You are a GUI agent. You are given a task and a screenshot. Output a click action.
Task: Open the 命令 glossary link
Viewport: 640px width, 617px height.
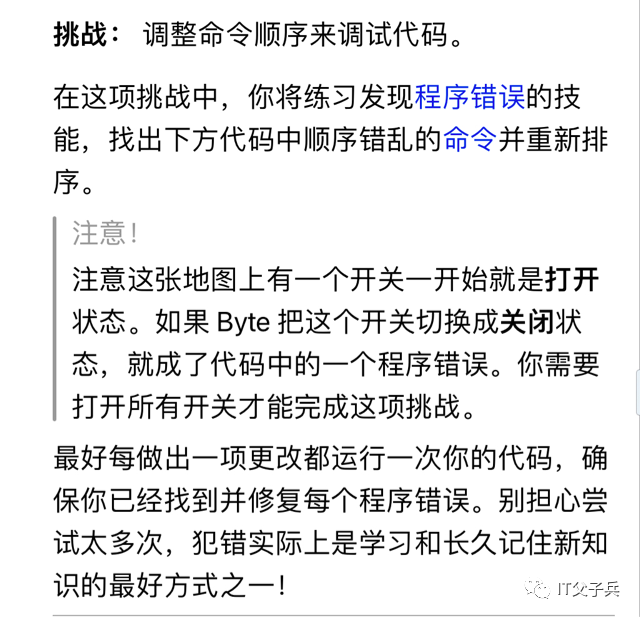coord(469,140)
